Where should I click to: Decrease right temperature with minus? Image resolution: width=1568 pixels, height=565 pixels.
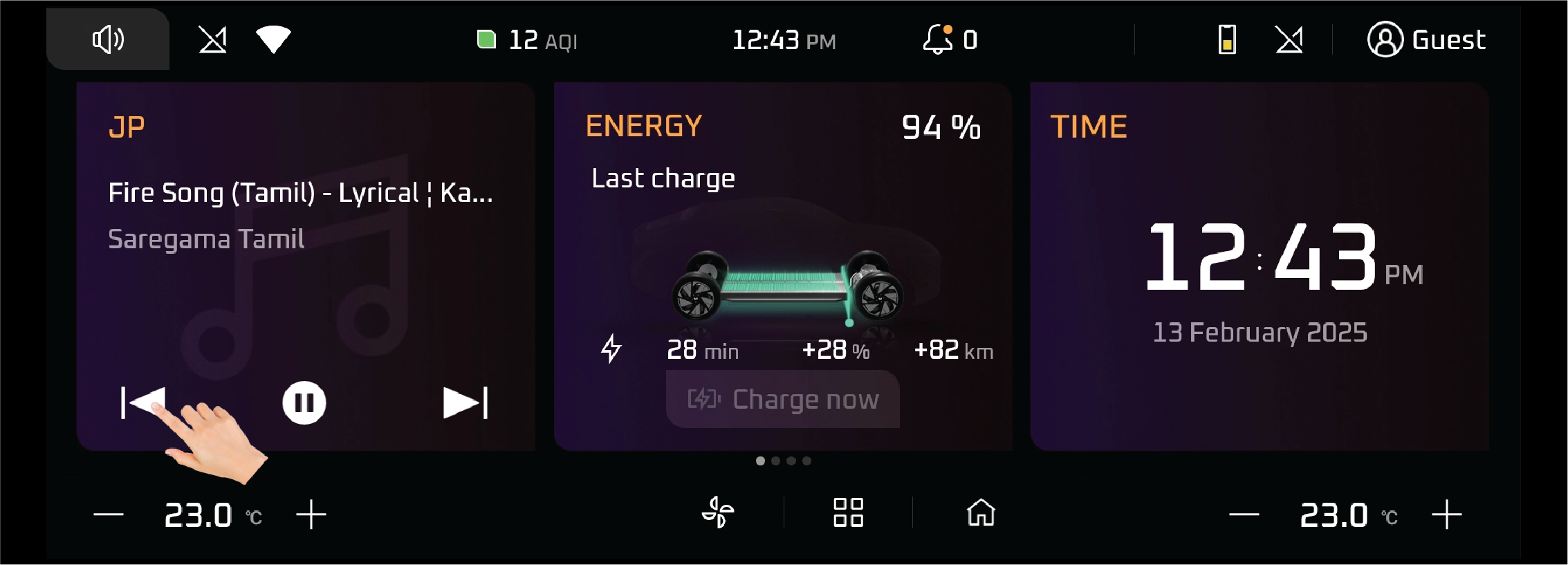[x=1244, y=515]
